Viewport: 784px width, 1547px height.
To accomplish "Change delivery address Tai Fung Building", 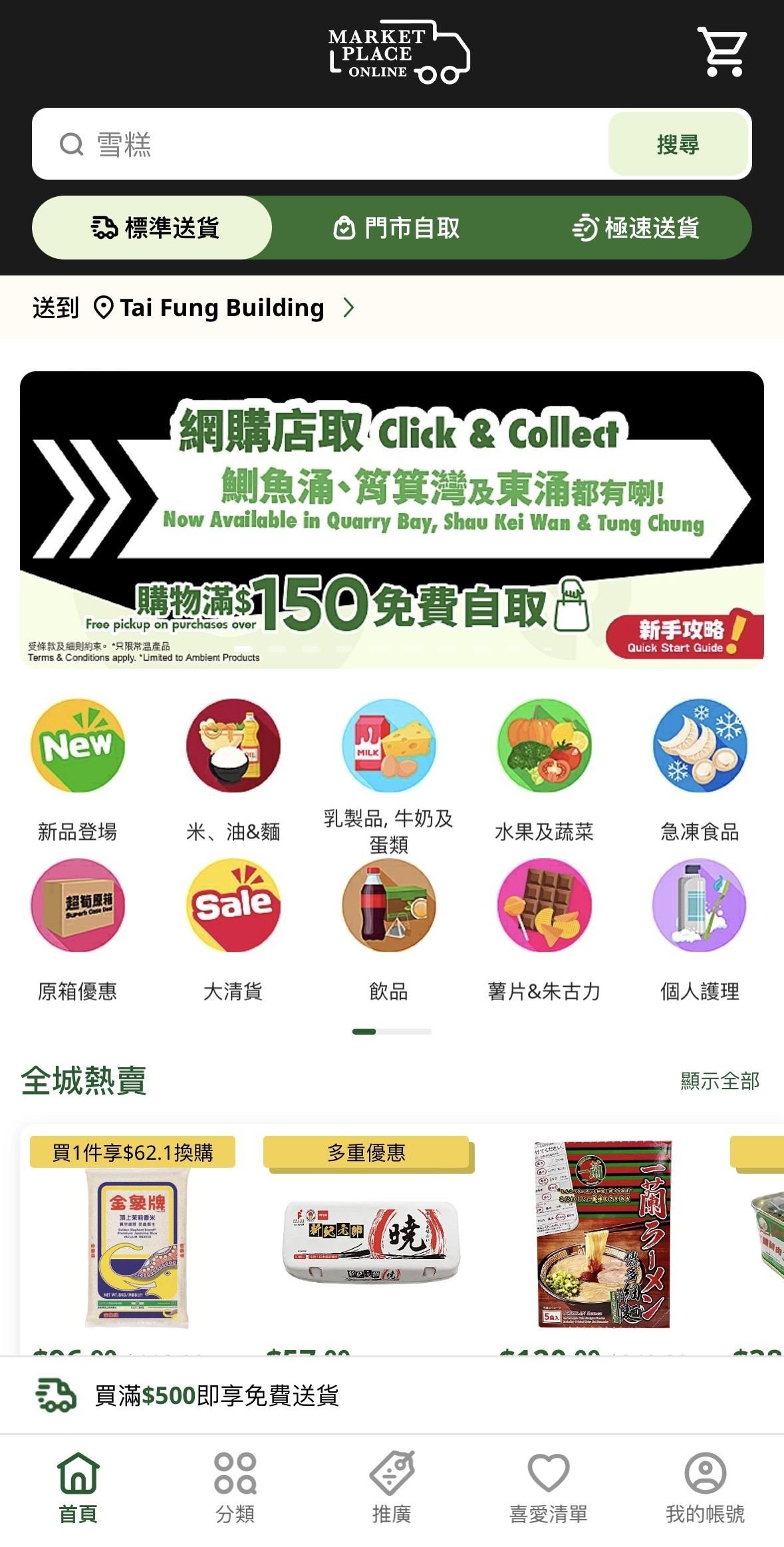I will click(x=221, y=307).
